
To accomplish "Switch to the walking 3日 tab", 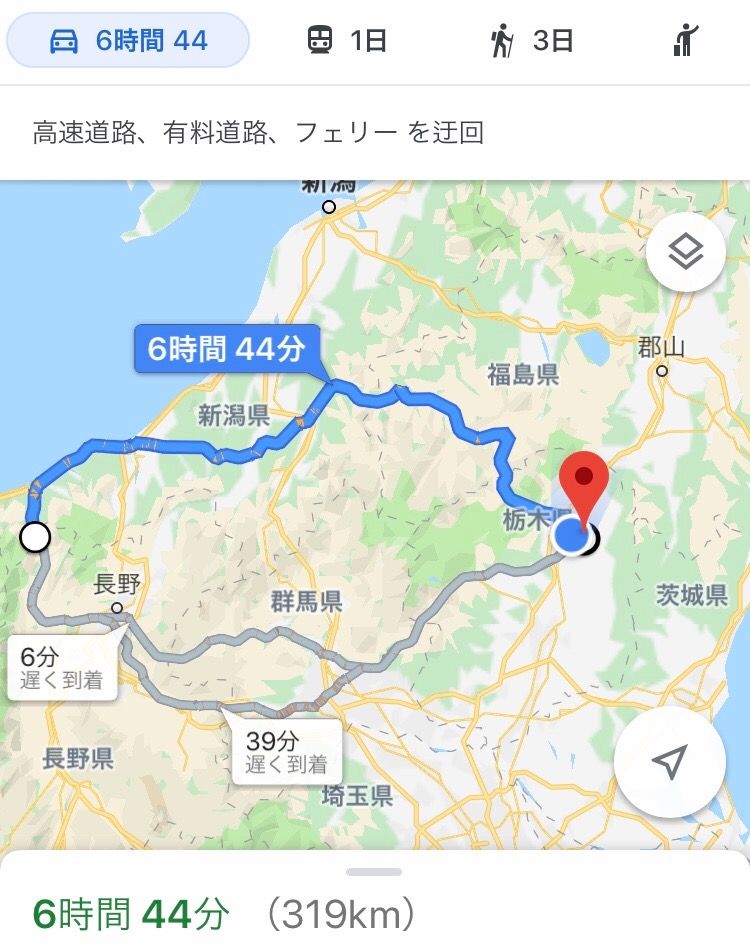I will (531, 41).
